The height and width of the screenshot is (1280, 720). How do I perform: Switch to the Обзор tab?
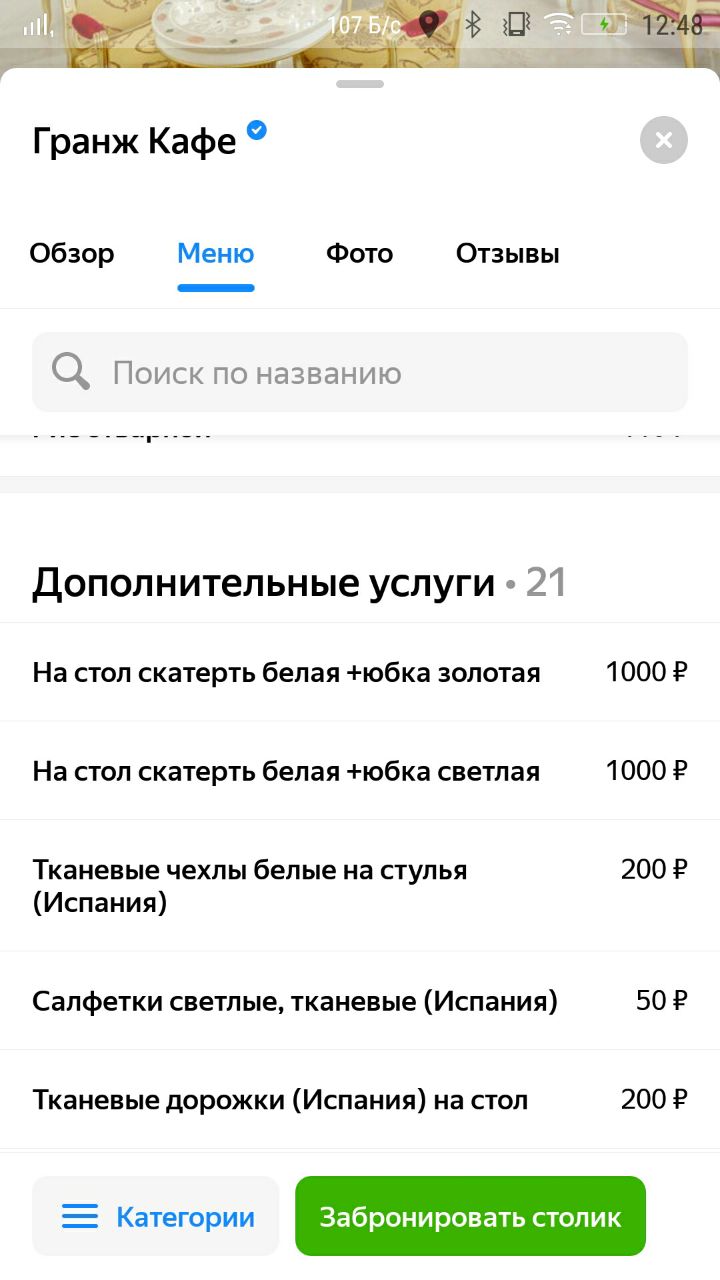point(72,254)
